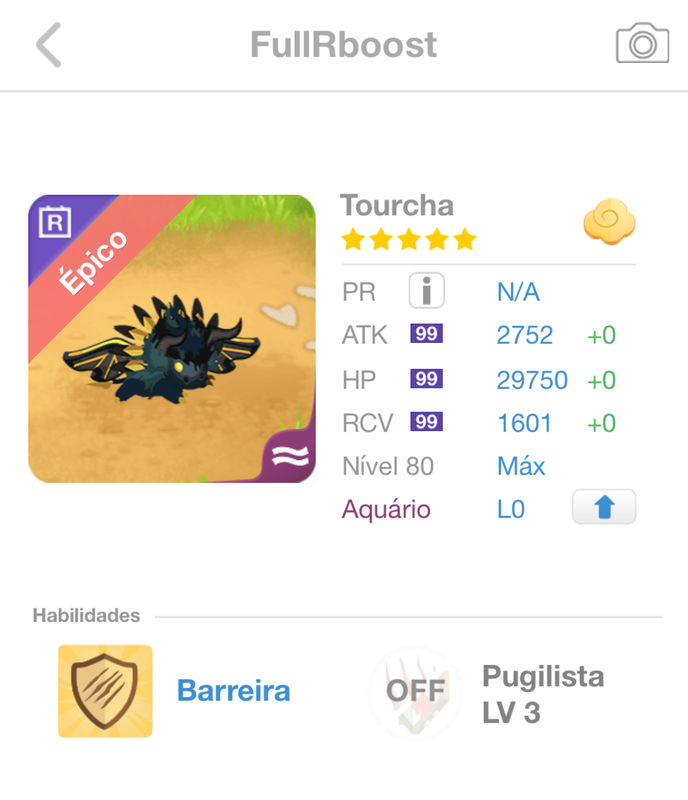Tap the golden cloud icon beside Tourcha
The height and width of the screenshot is (800, 688).
click(609, 223)
